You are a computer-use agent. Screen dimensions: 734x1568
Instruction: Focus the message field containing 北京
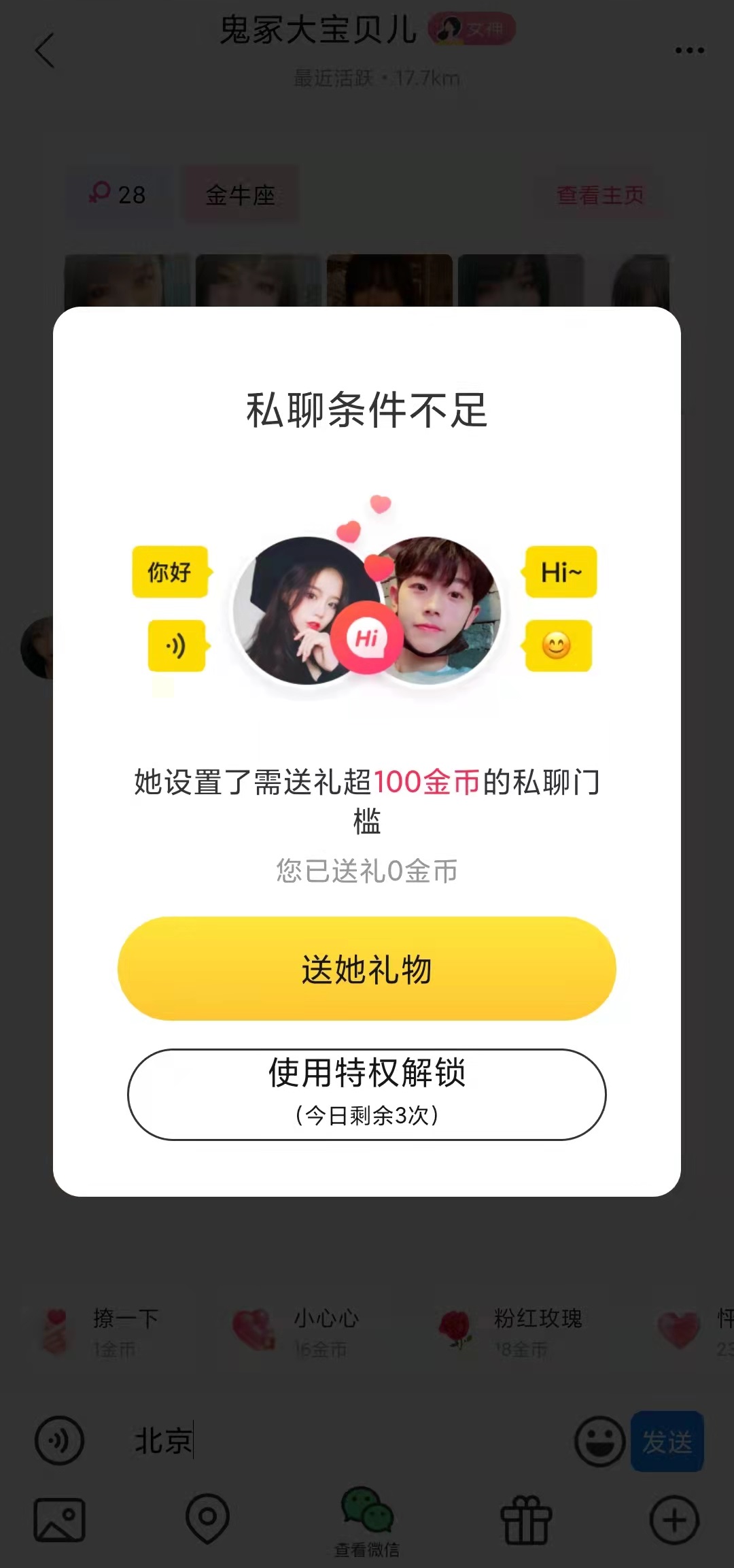[340, 1441]
